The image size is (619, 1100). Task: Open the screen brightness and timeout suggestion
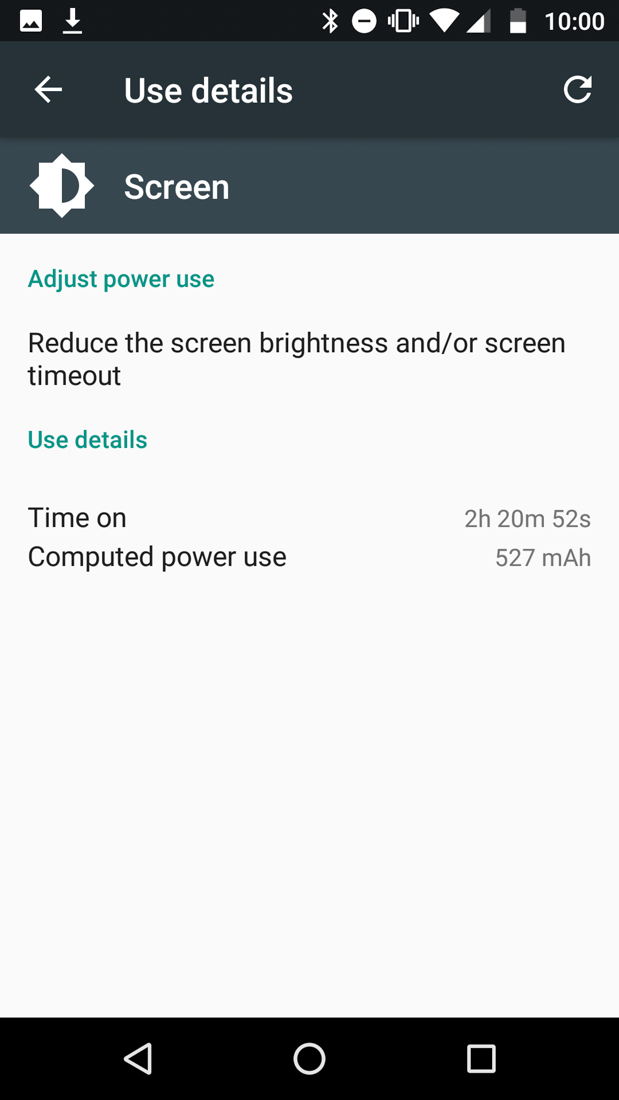coord(297,359)
